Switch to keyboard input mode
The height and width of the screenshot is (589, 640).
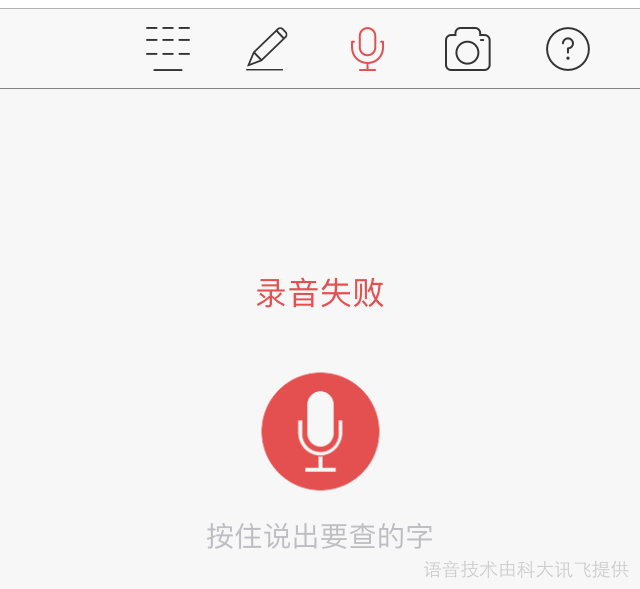pyautogui.click(x=168, y=48)
